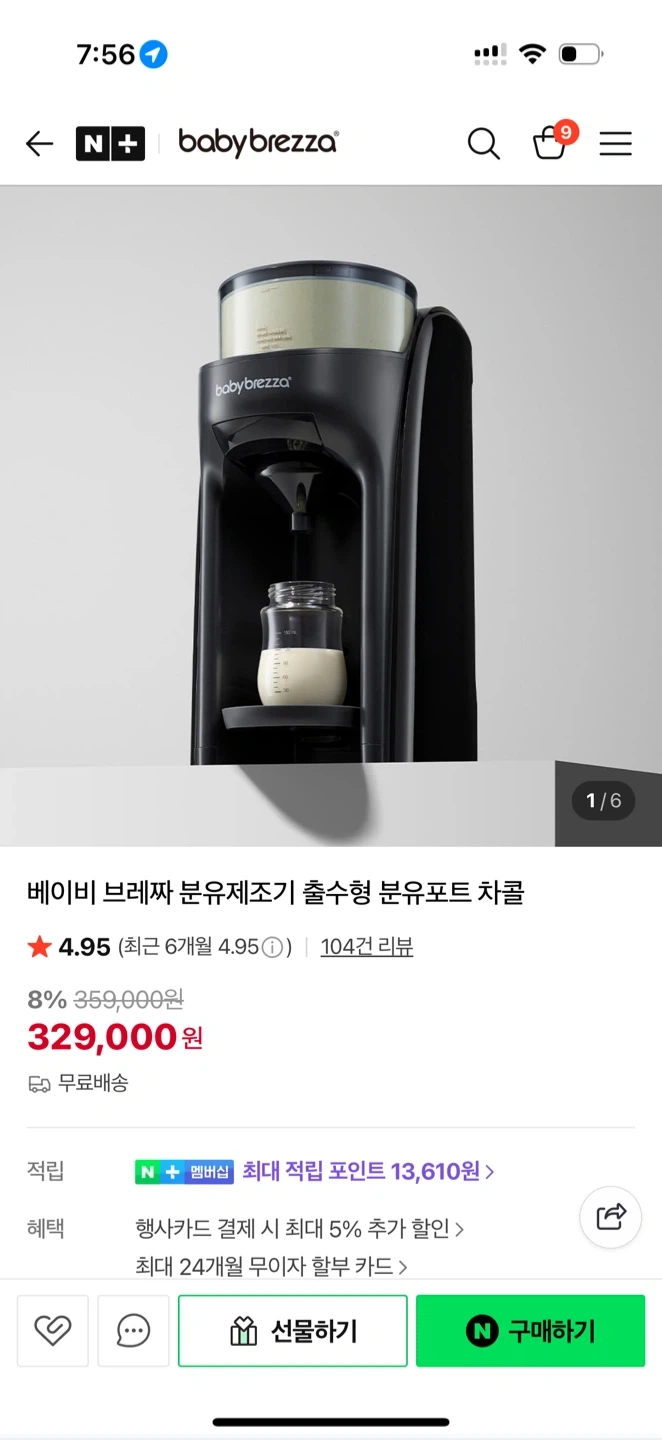
Task: Open the N+ store home logo
Action: pos(110,144)
